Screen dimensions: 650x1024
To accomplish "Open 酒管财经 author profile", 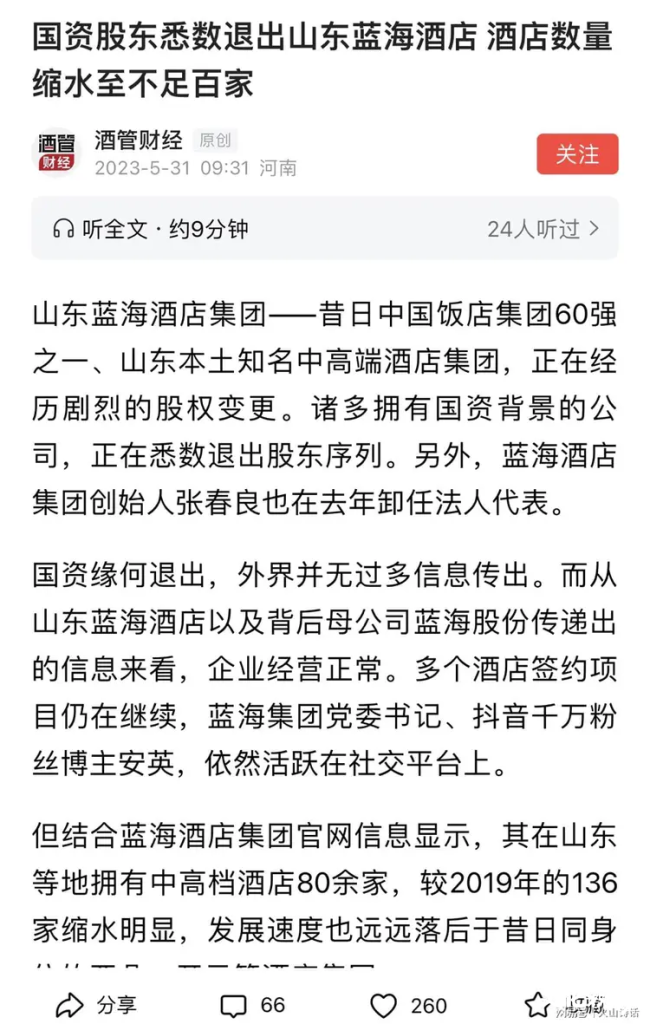I will pos(138,140).
